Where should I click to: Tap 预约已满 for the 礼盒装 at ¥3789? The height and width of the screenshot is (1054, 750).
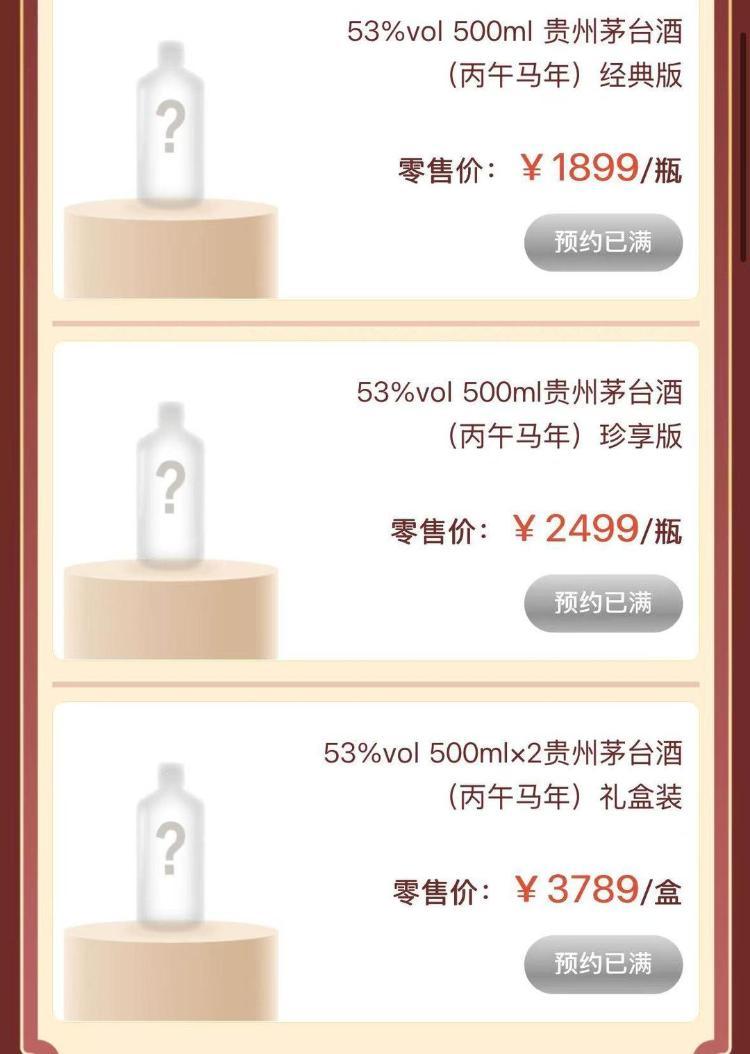[x=603, y=963]
